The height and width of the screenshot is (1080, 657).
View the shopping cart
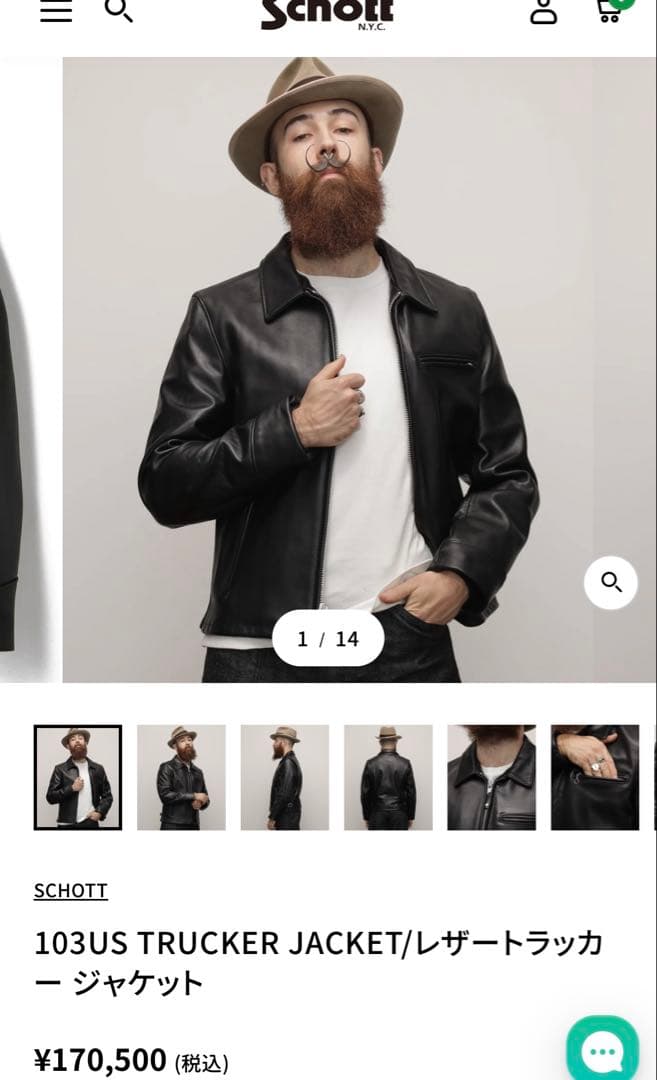609,10
